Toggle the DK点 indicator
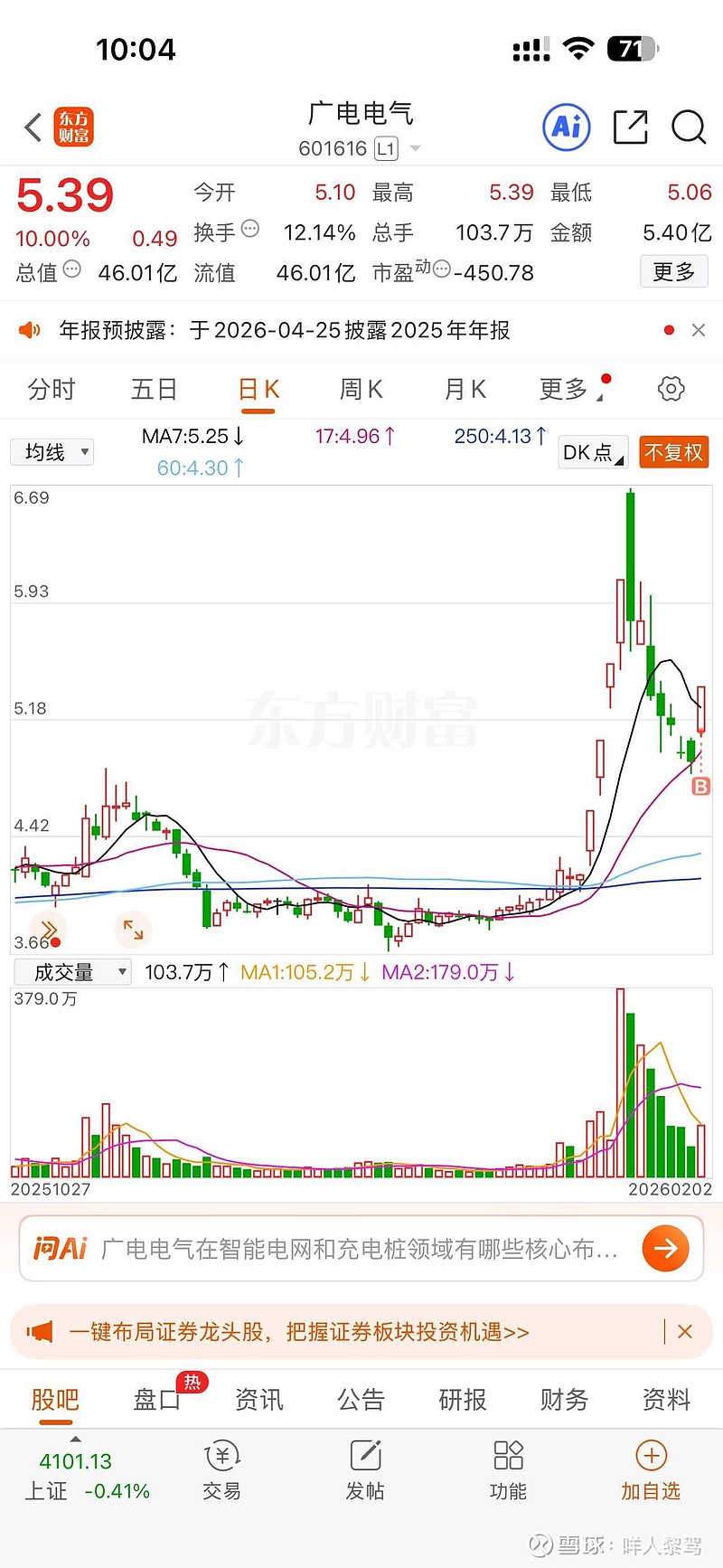 click(x=592, y=451)
